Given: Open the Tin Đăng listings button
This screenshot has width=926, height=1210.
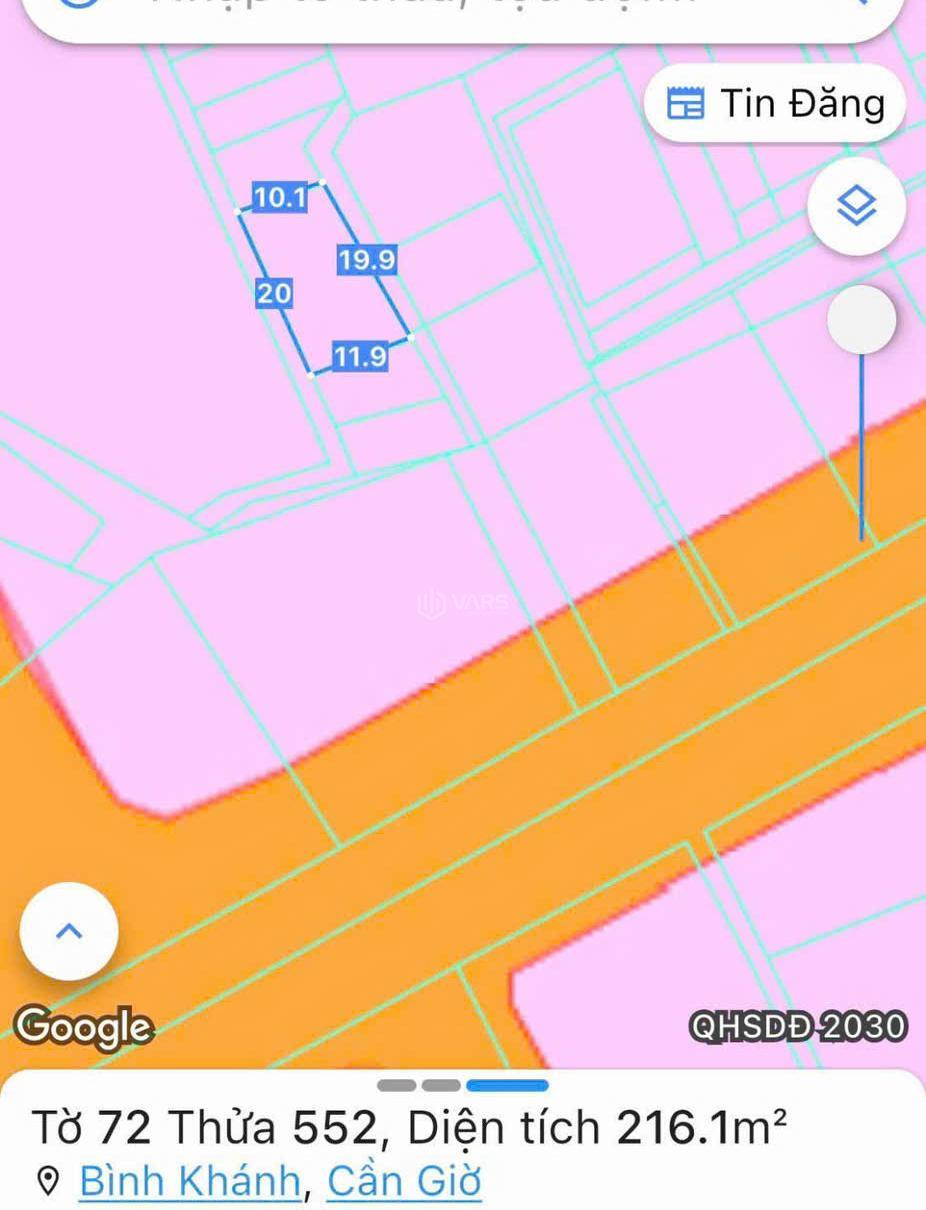Looking at the screenshot, I should tap(775, 104).
